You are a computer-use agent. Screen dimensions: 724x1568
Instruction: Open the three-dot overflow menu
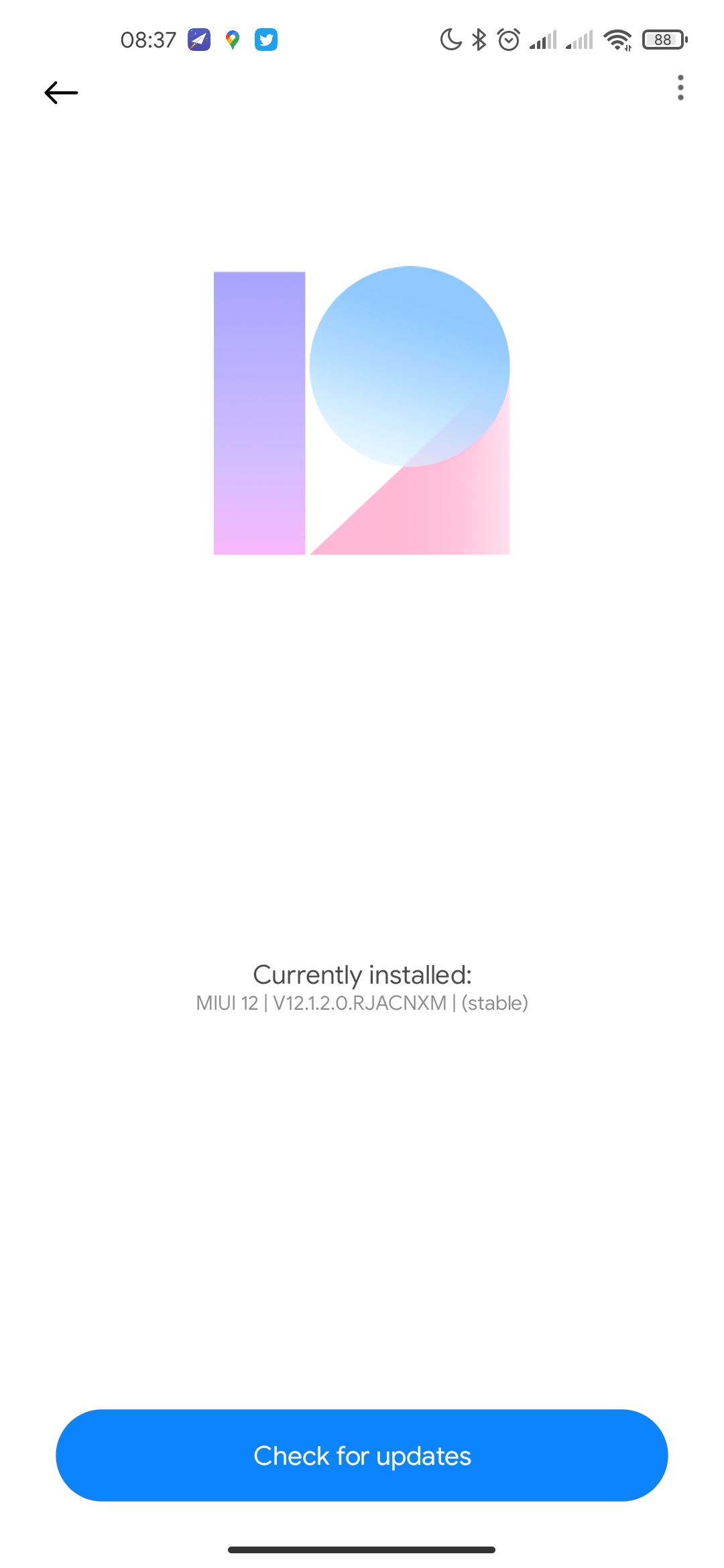(680, 88)
